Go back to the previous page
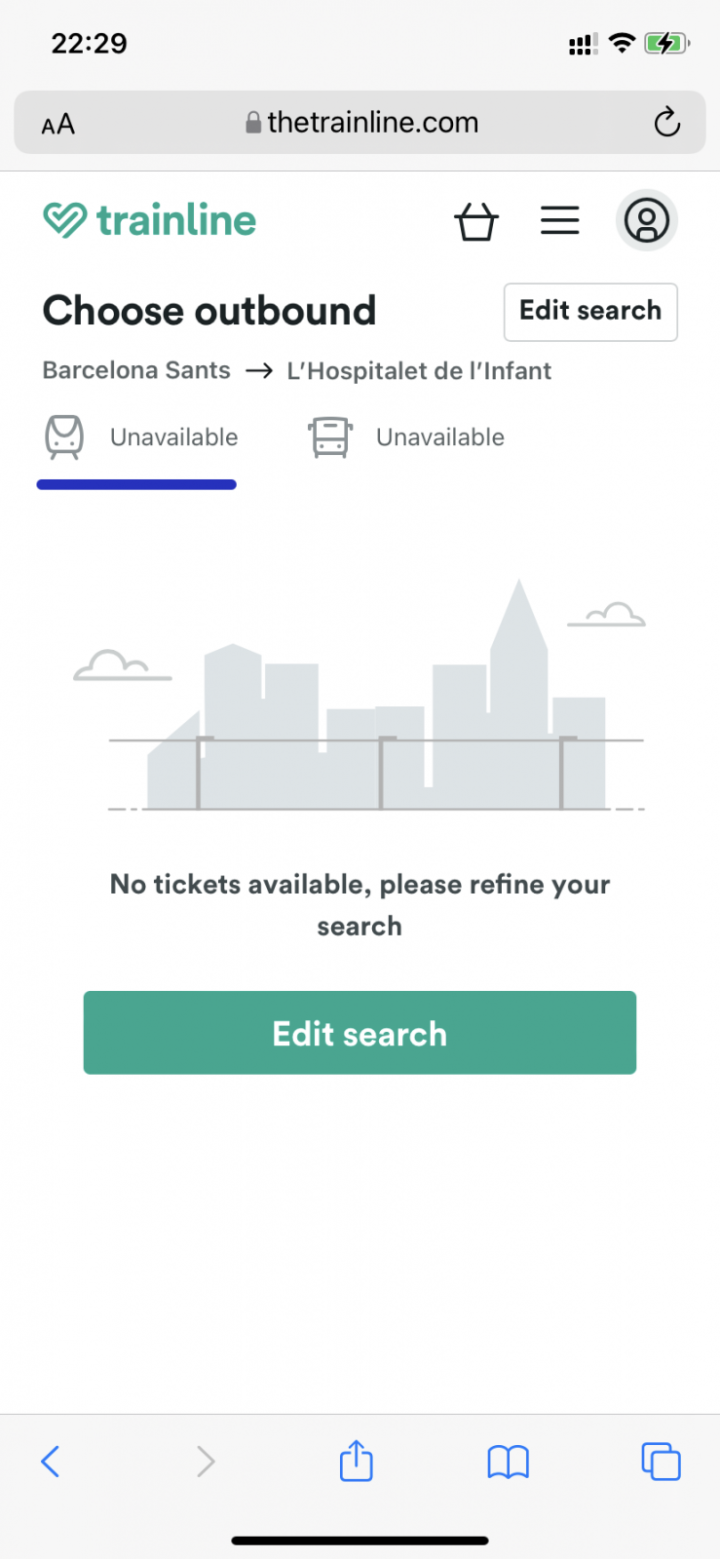Screen dimensions: 720x1559 50,1462
